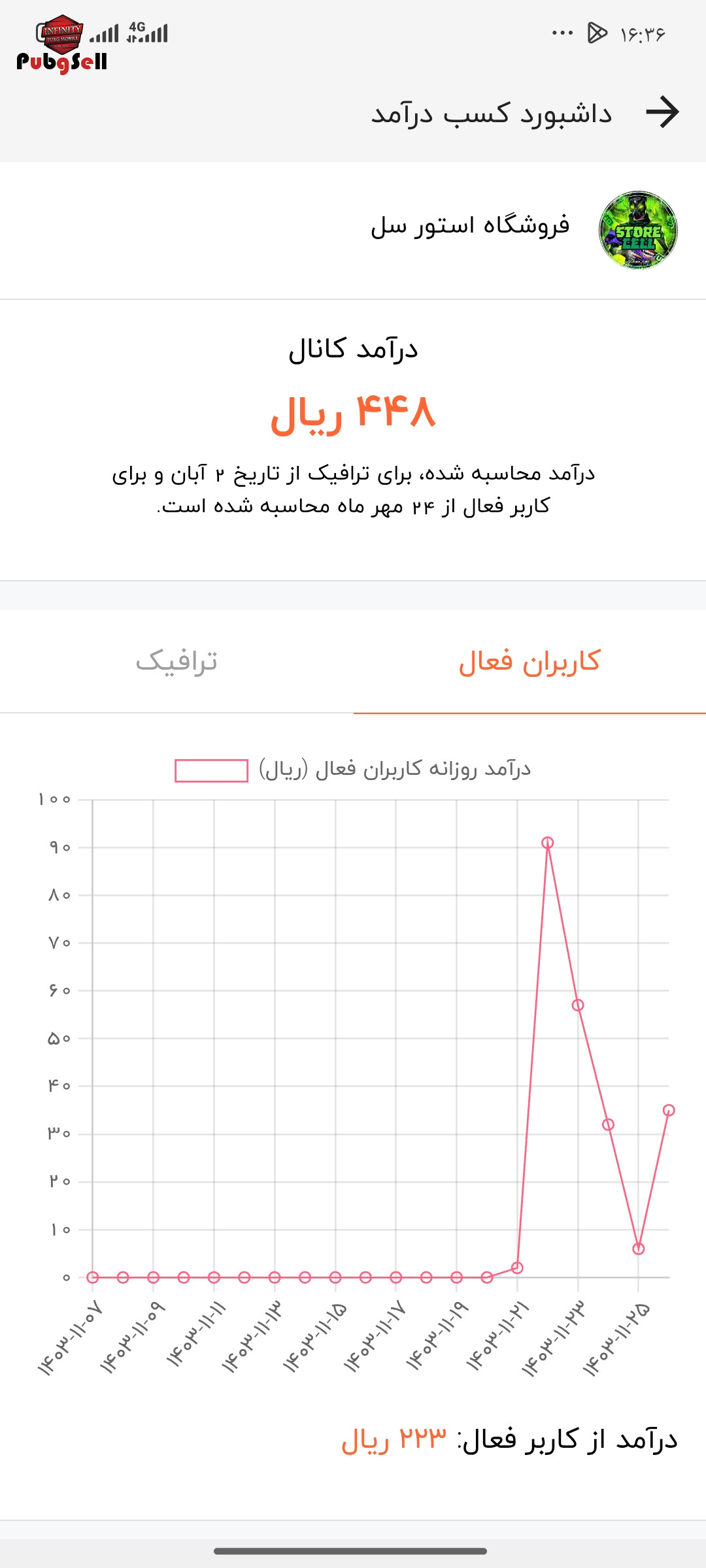Select the کاربران فعال tab
Image resolution: width=706 pixels, height=1568 pixels.
click(x=529, y=662)
